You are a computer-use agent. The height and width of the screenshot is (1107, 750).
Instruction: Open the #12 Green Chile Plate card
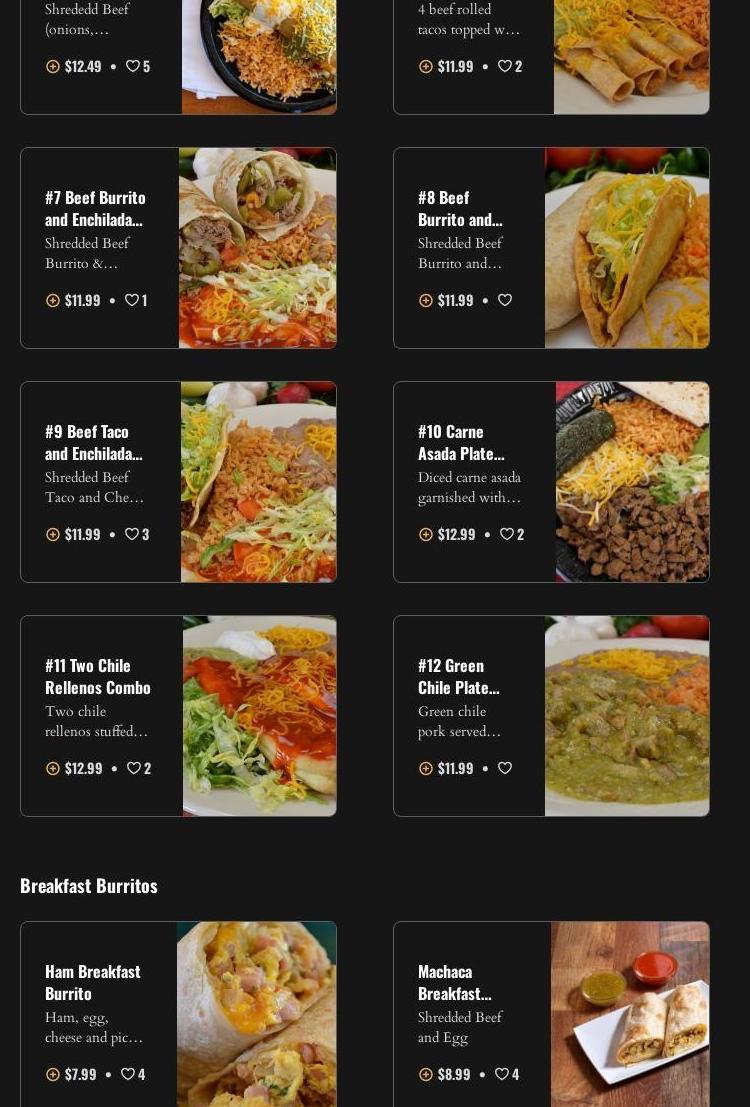pyautogui.click(x=458, y=677)
